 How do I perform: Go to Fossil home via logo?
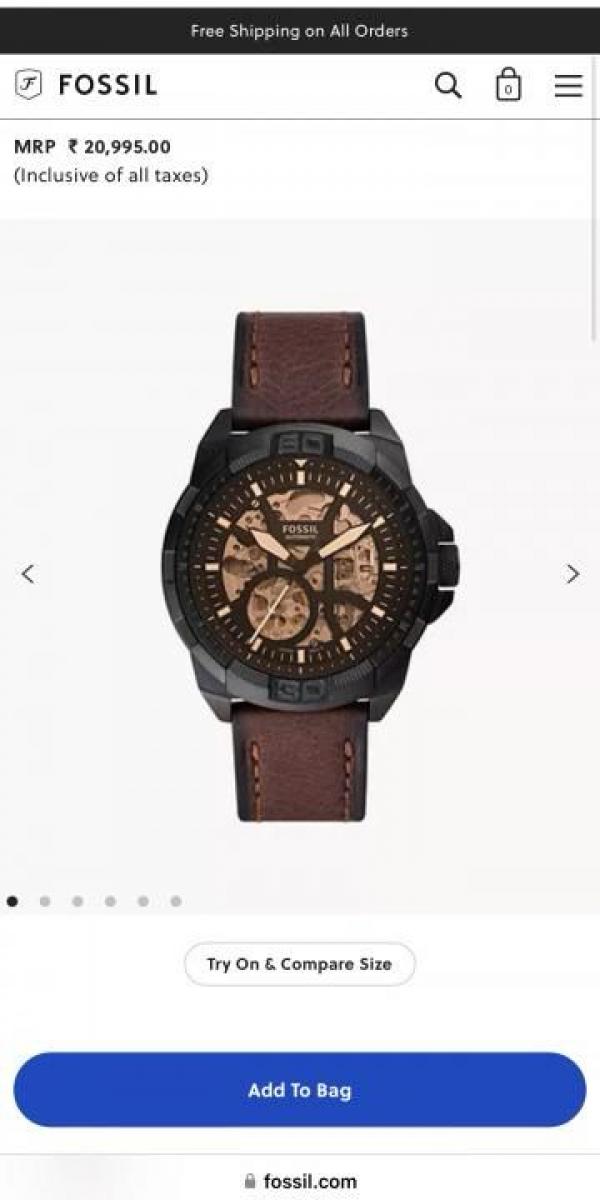(x=86, y=86)
